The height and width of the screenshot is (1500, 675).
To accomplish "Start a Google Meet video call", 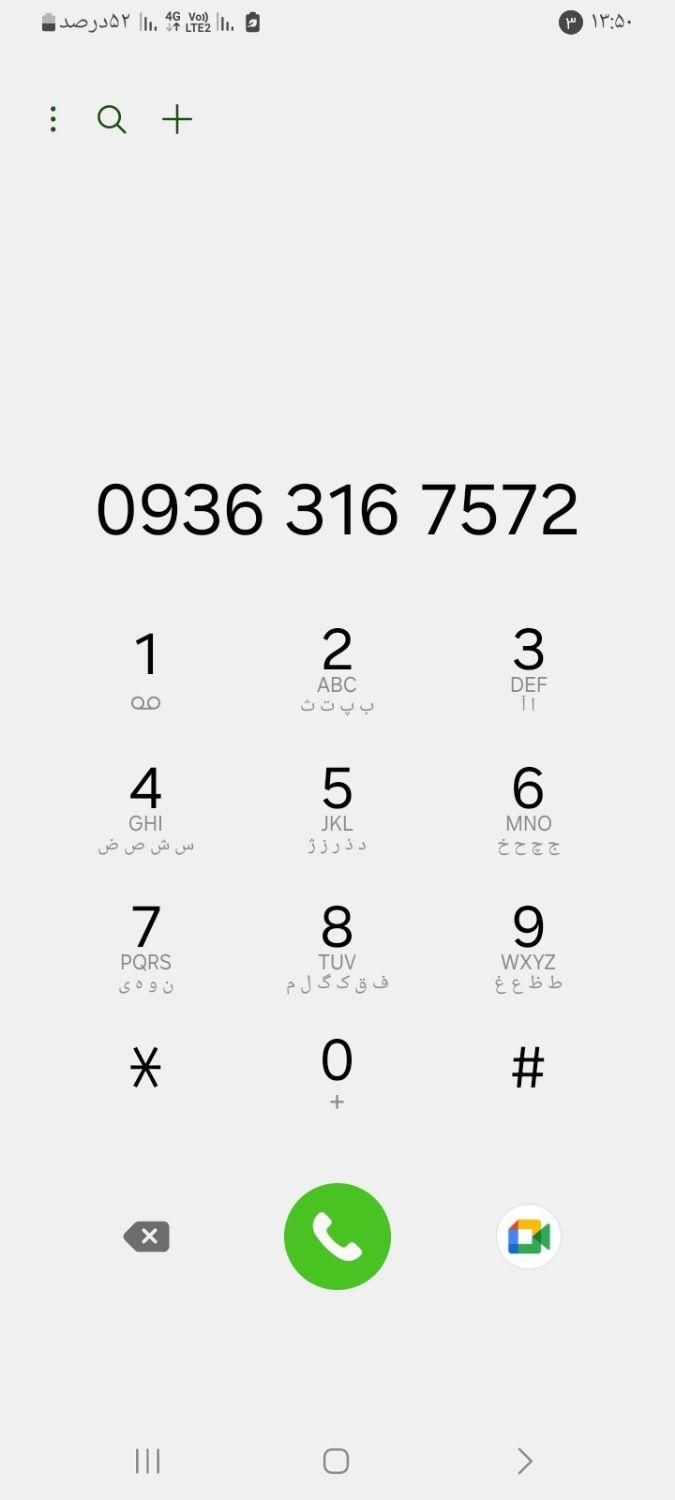I will point(528,1237).
